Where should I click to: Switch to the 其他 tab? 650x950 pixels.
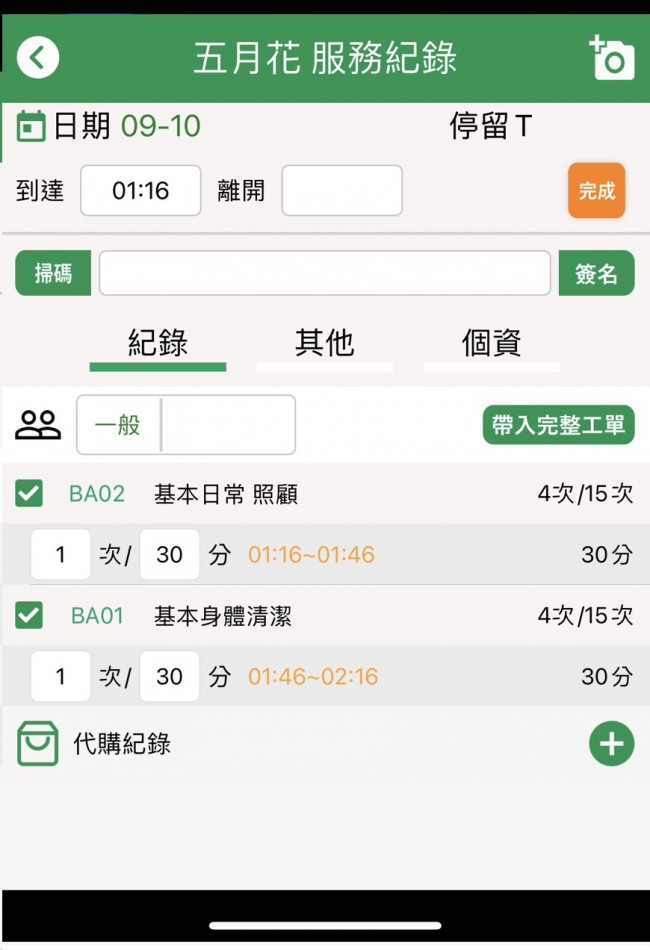[x=325, y=344]
